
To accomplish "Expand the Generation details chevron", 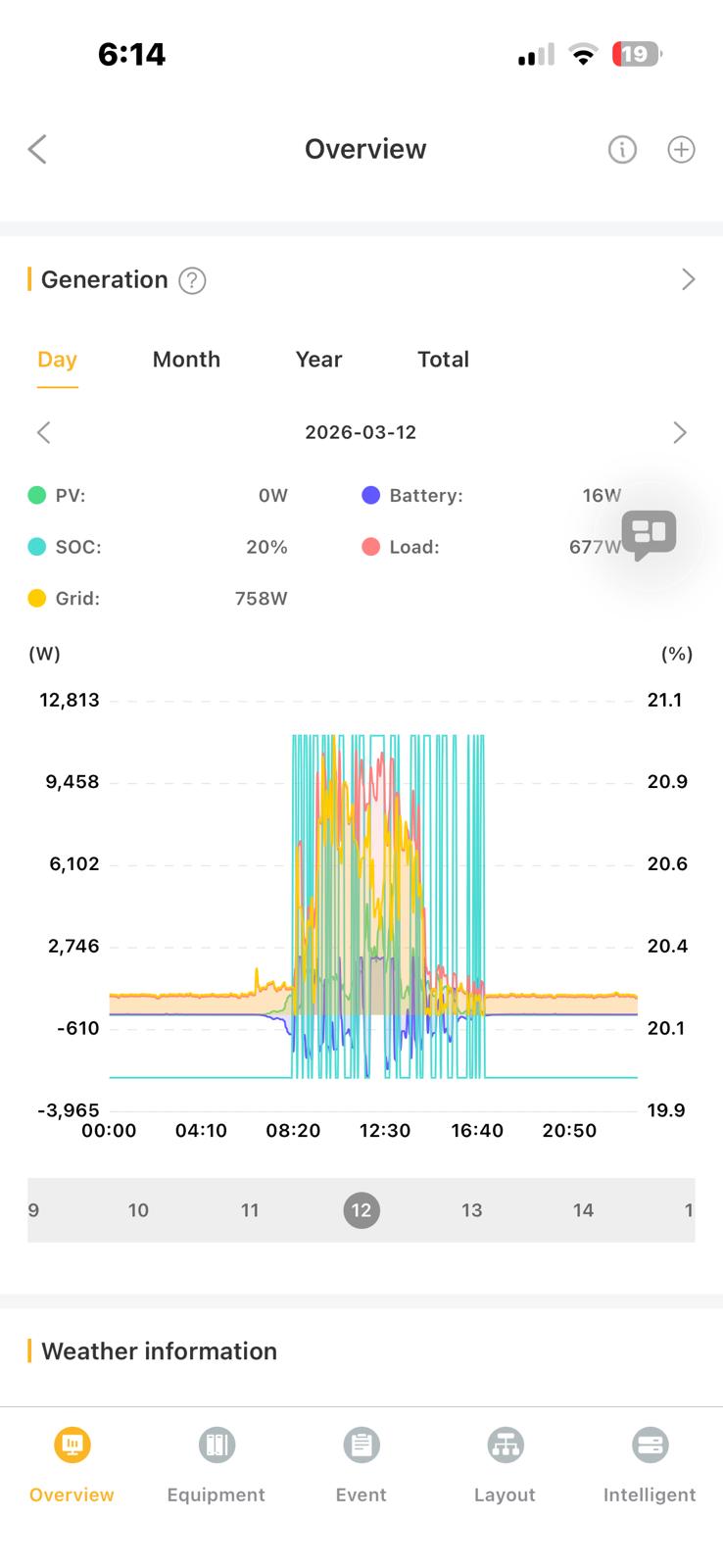I will click(689, 279).
